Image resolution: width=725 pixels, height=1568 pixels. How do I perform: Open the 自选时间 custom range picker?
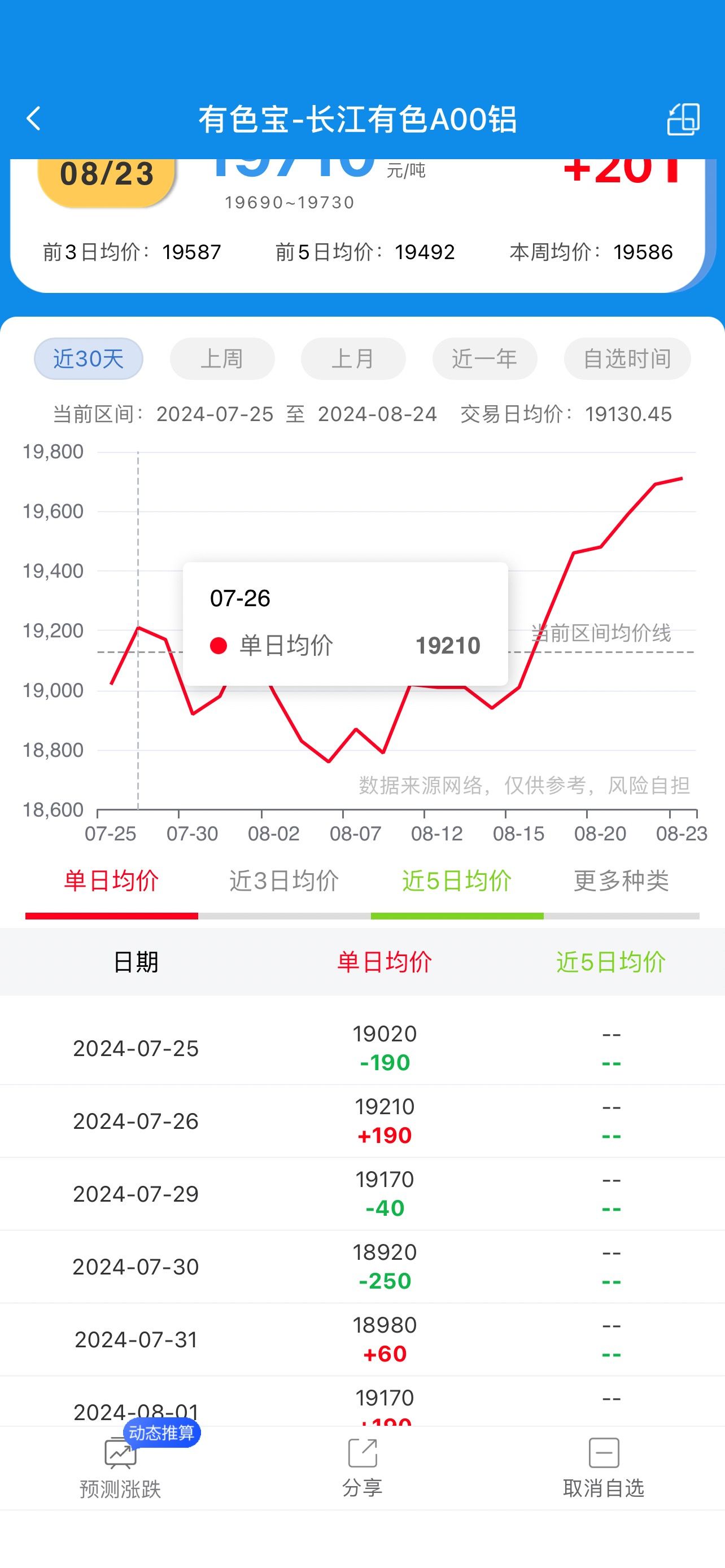click(x=628, y=358)
